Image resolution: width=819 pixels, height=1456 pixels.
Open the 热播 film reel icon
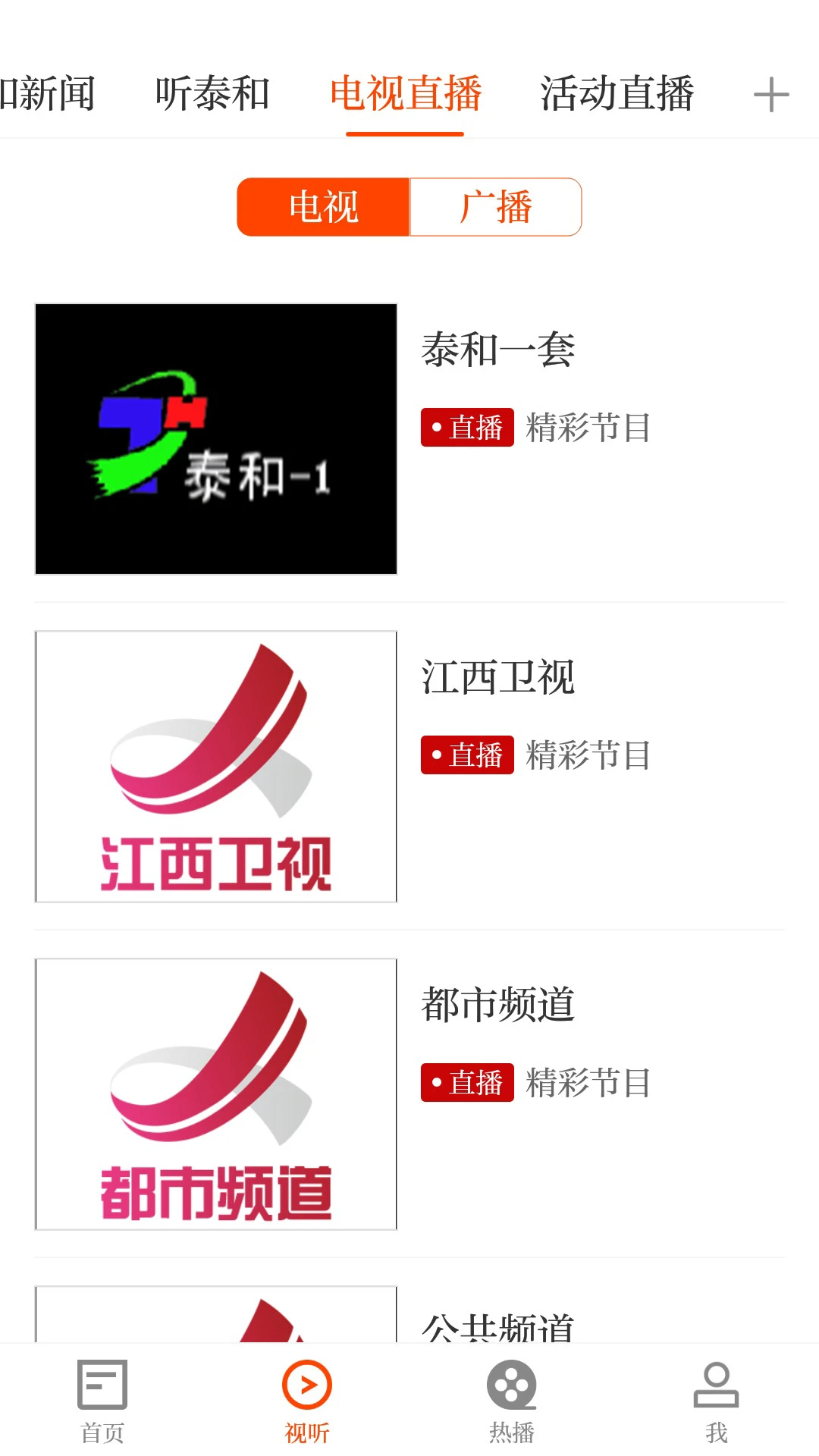[512, 1395]
